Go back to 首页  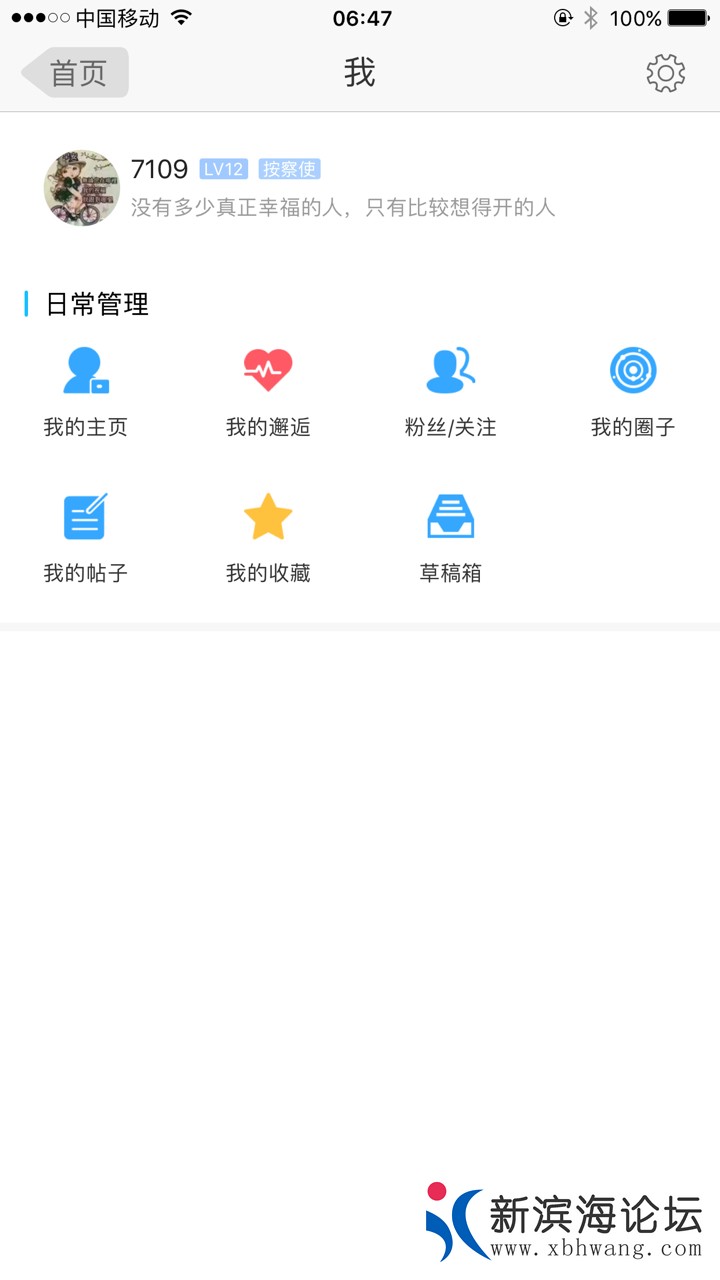point(76,73)
